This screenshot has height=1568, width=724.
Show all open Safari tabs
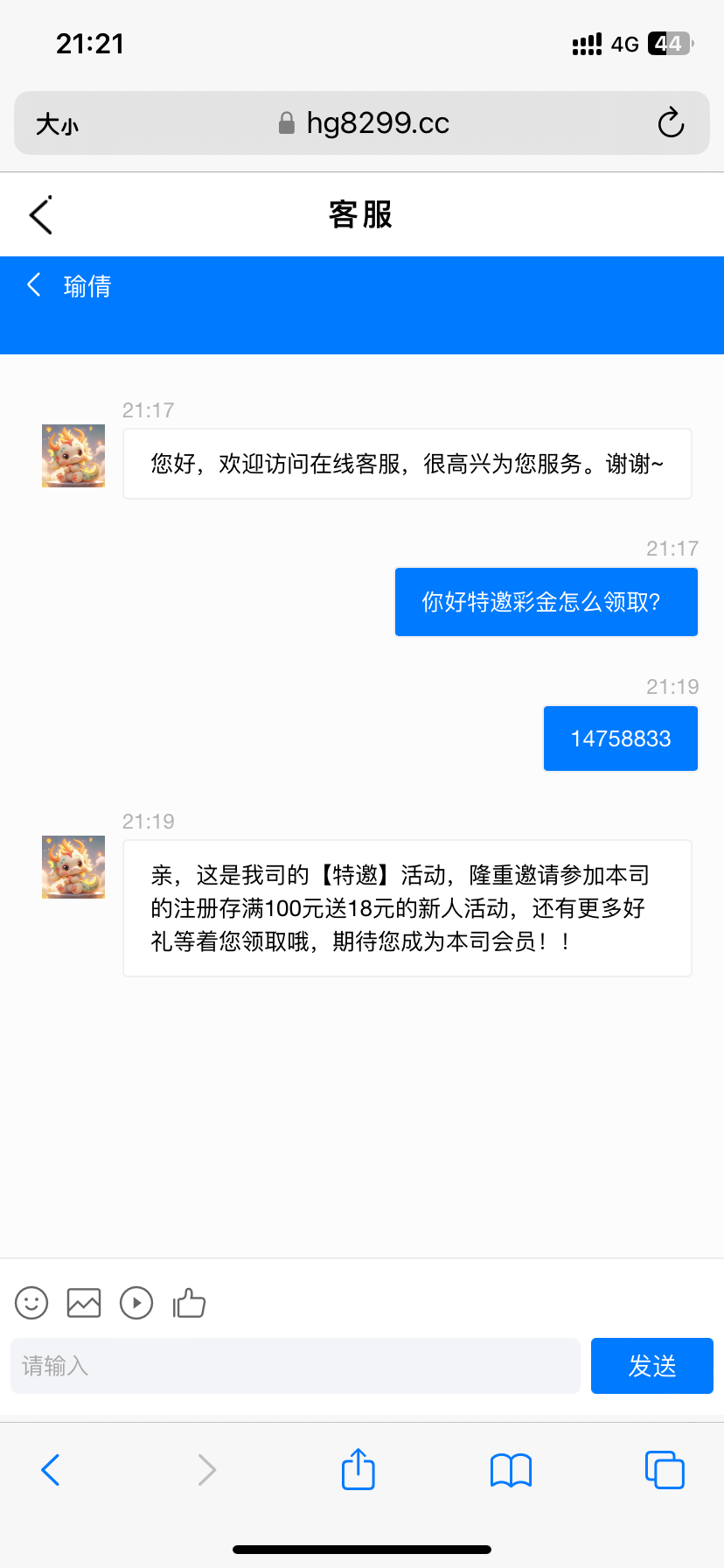[665, 1470]
